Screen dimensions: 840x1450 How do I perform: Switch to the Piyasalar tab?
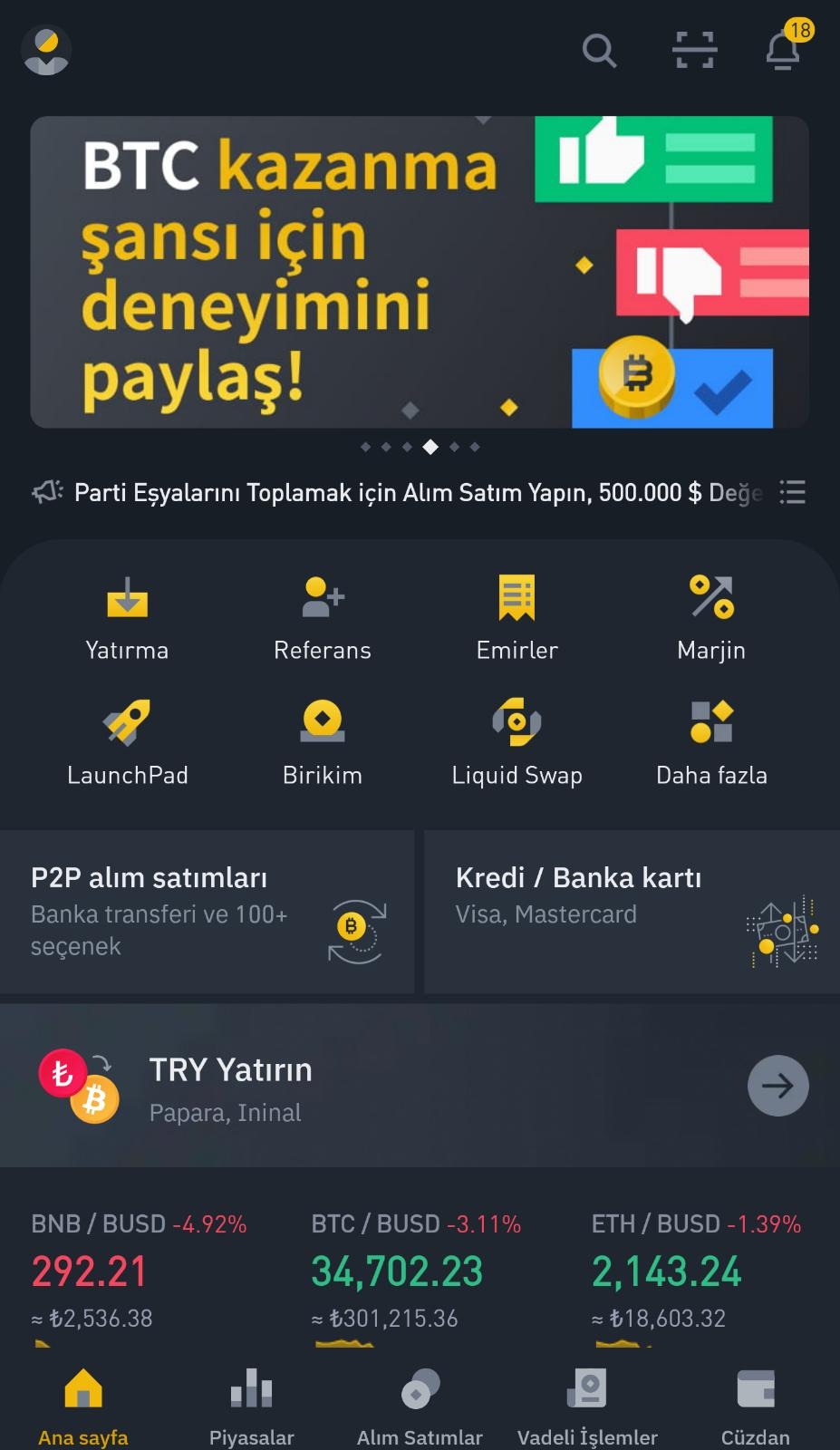[x=252, y=1405]
